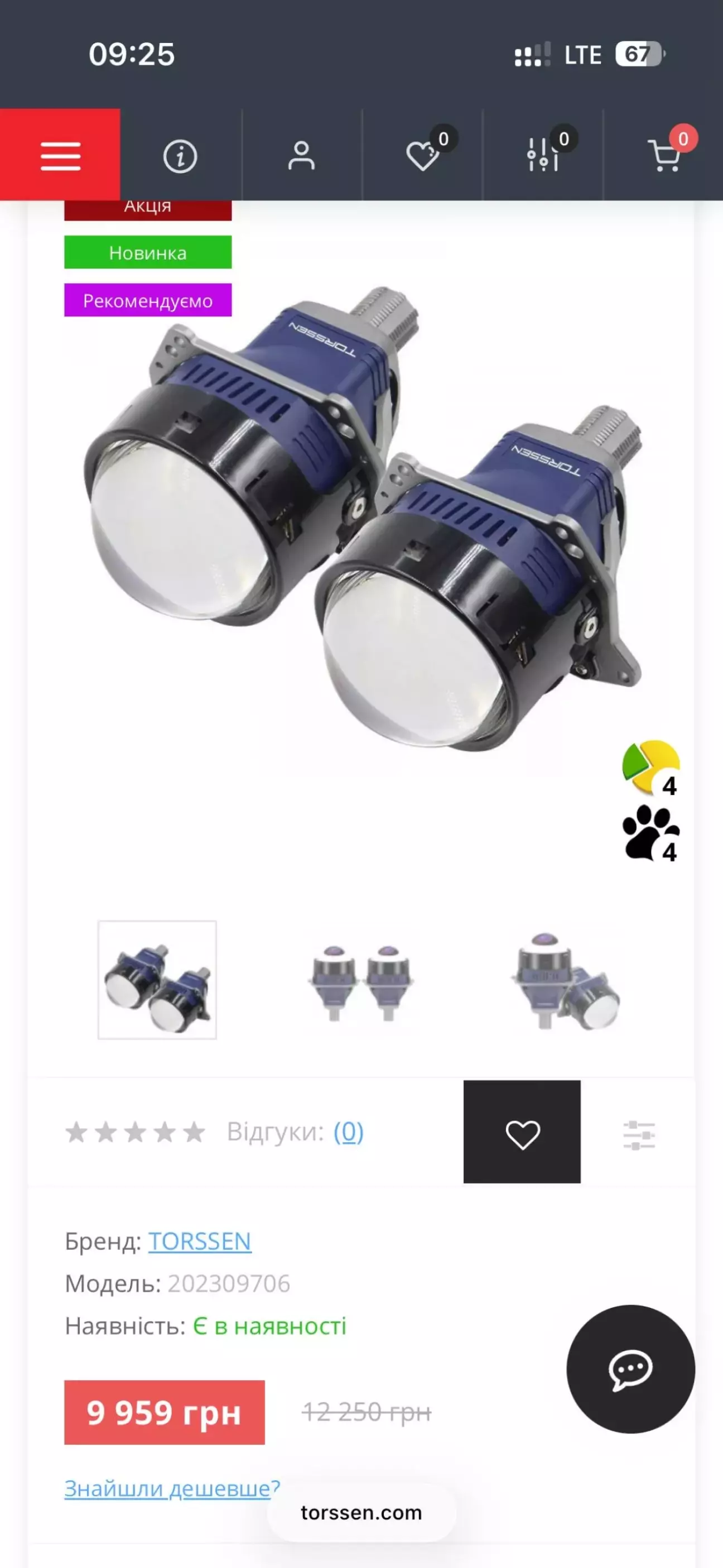Open the shopping cart
Image resolution: width=723 pixels, height=1568 pixels.
click(663, 156)
